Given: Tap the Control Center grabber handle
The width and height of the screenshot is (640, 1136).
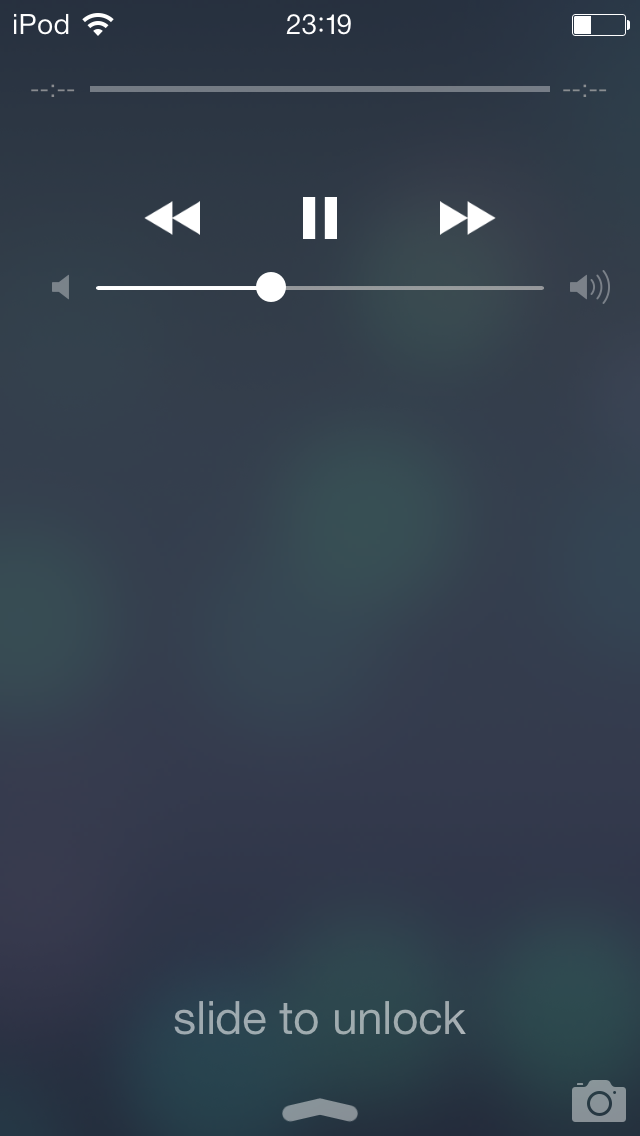Looking at the screenshot, I should click(x=320, y=1110).
